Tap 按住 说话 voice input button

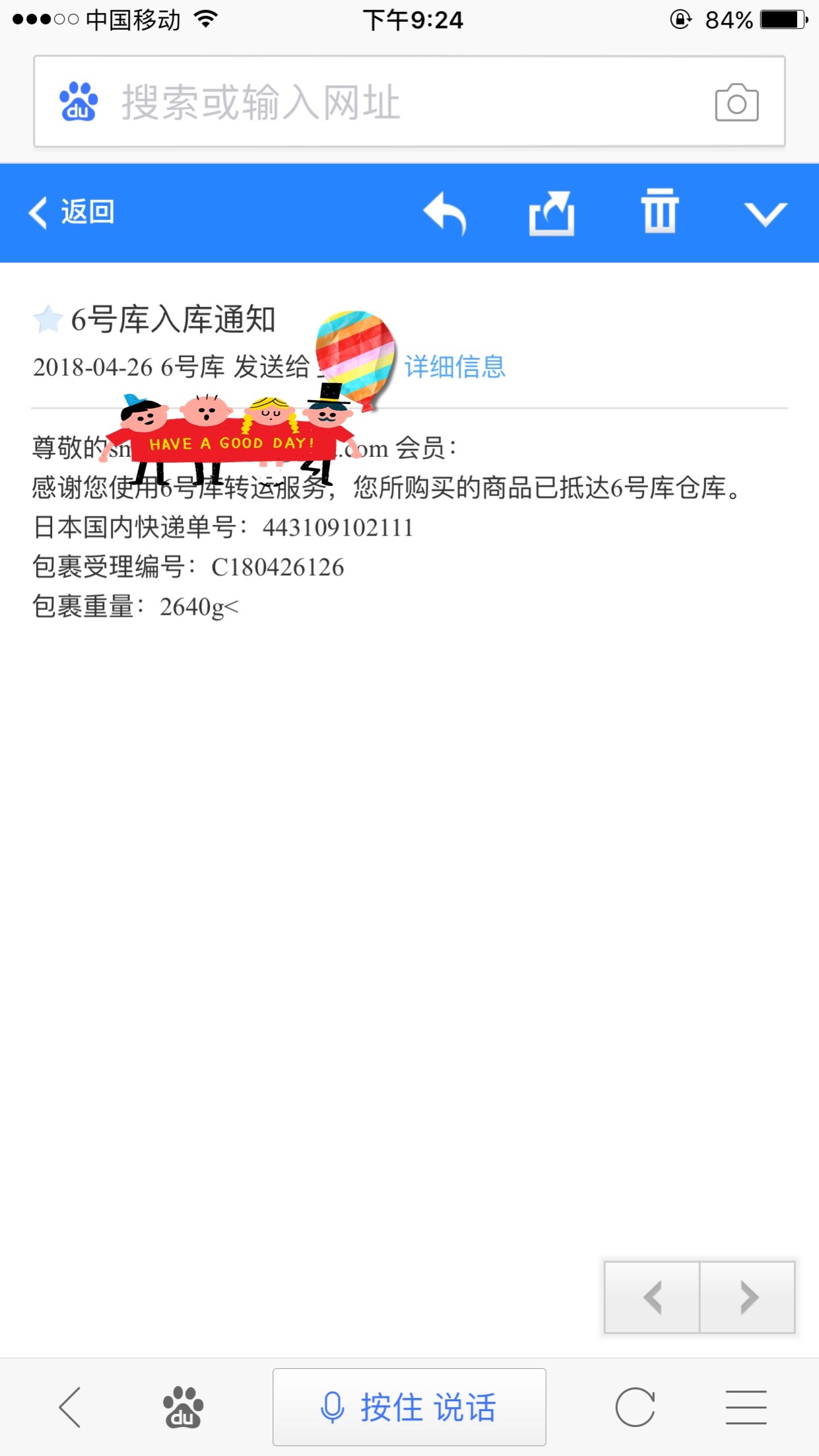point(409,1407)
